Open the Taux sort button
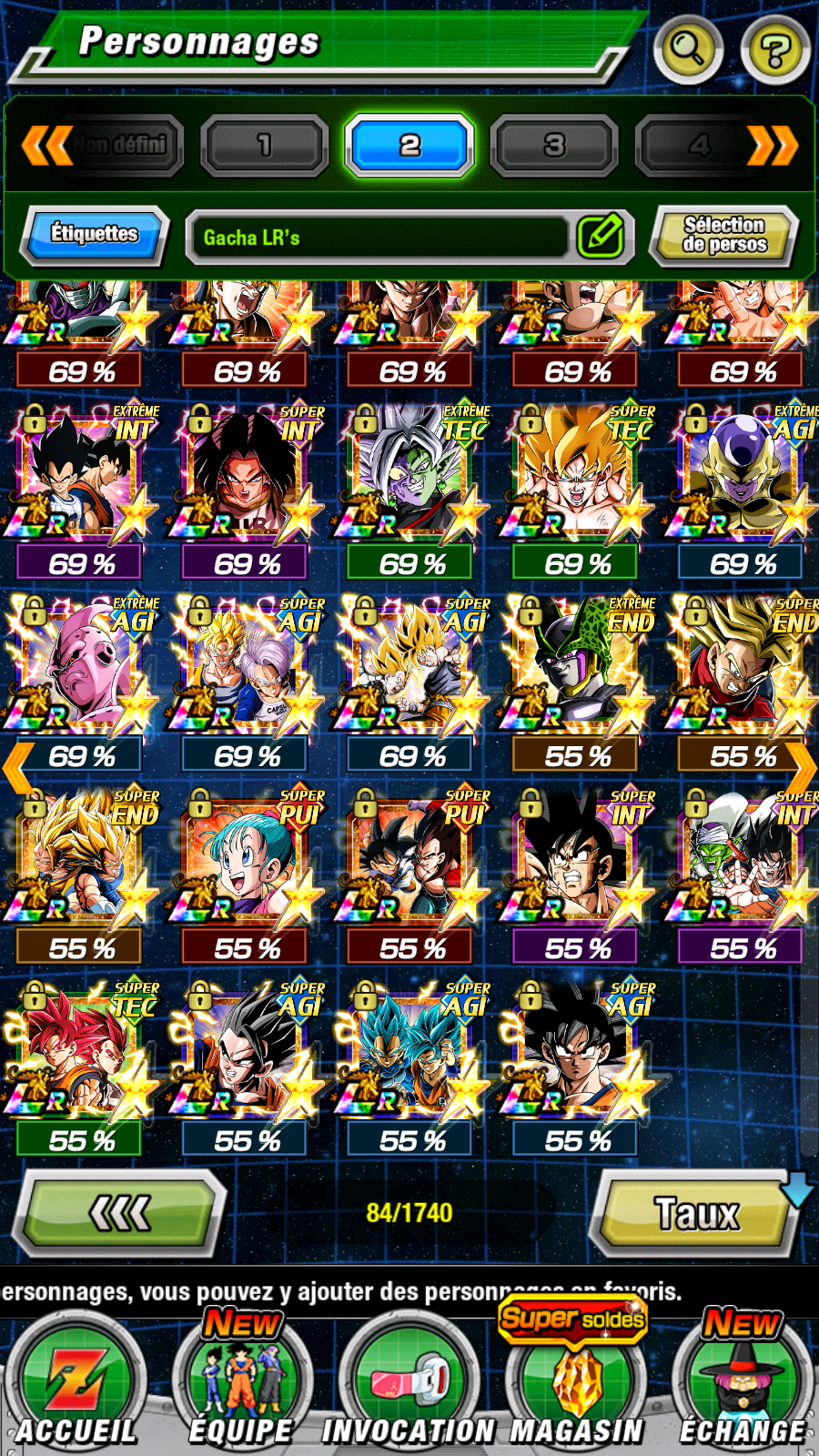Viewport: 819px width, 1456px height. tap(696, 1213)
